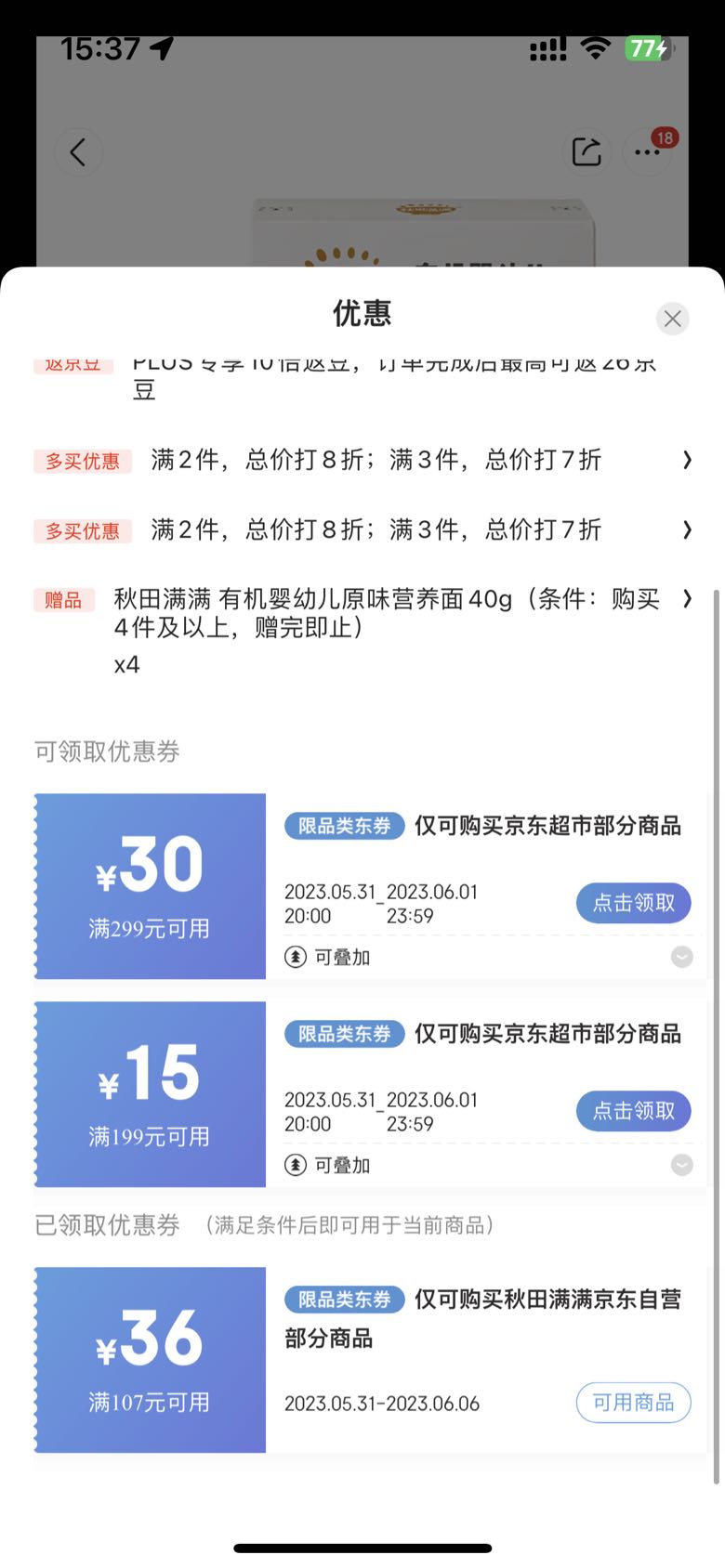Go back with the back arrow
This screenshot has width=725, height=1568.
coord(78,152)
